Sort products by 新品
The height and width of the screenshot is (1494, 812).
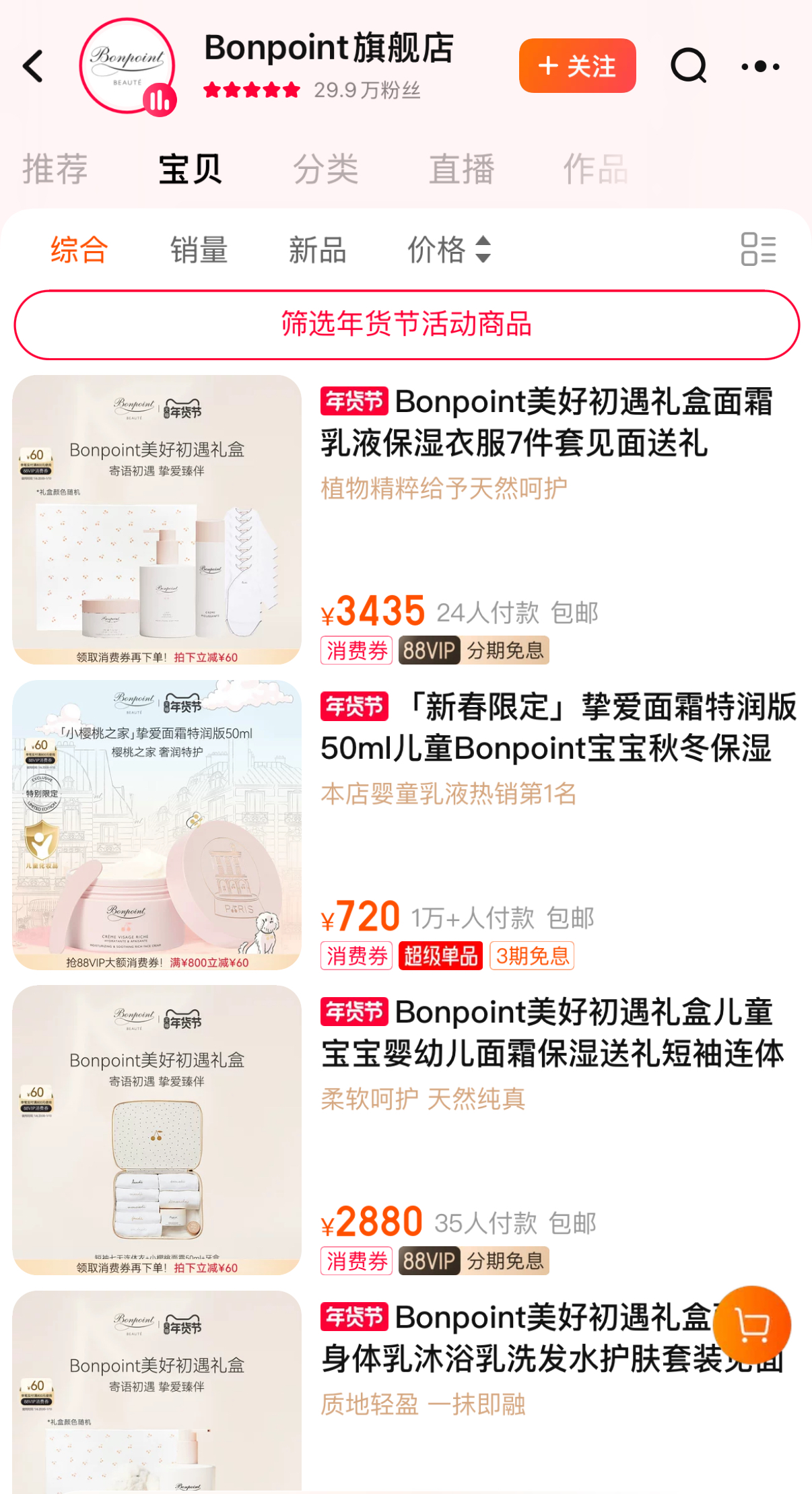pos(317,250)
